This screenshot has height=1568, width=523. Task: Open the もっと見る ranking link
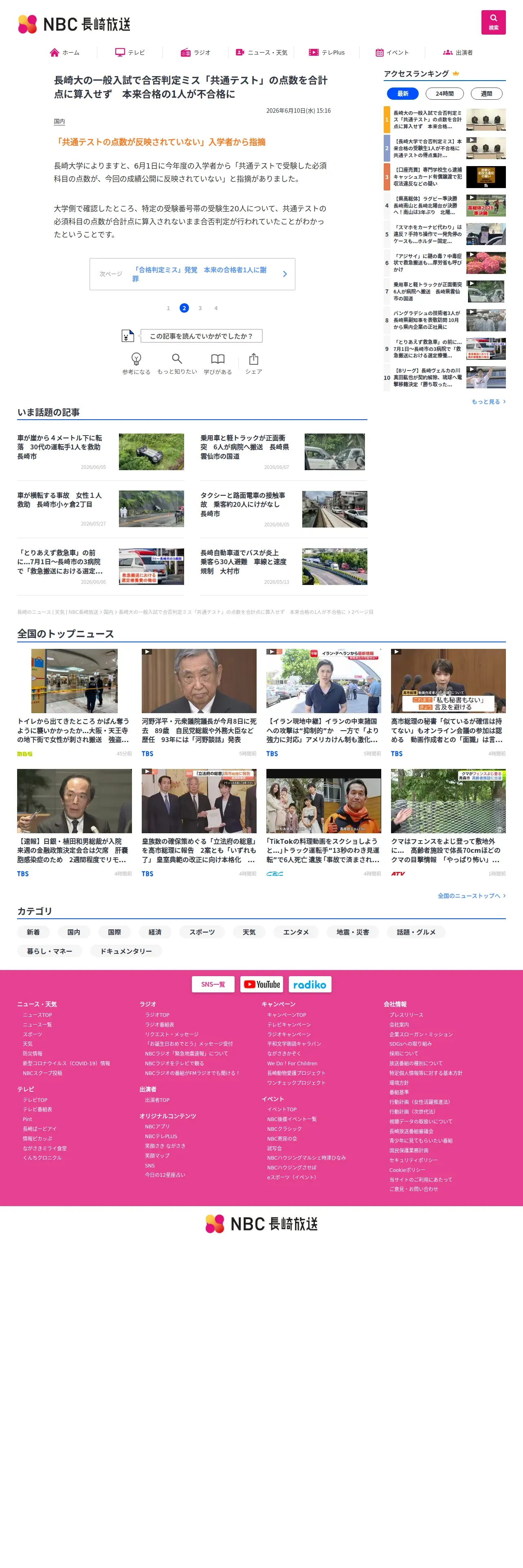point(488,402)
